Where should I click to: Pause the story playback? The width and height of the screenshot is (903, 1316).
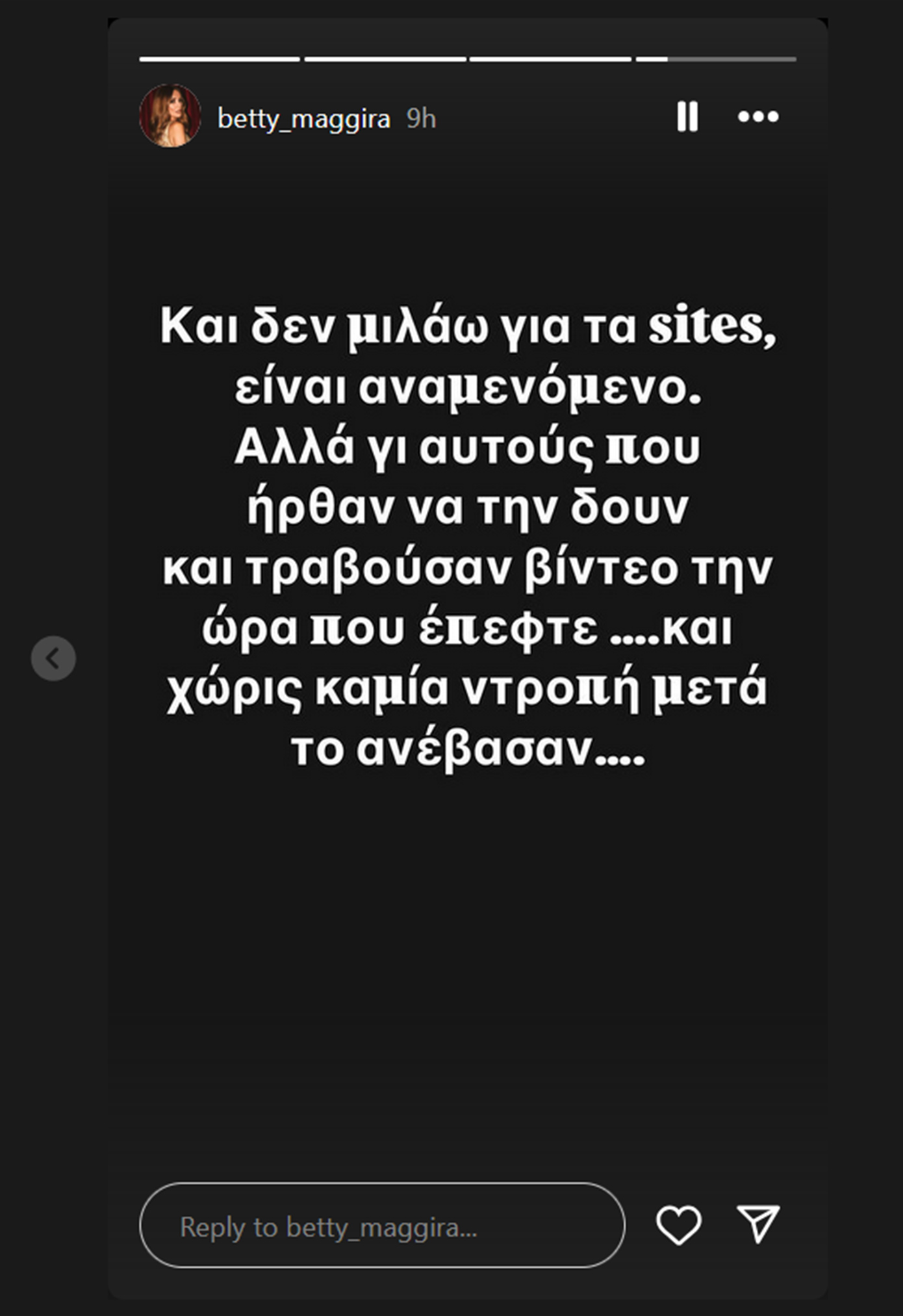pos(687,117)
